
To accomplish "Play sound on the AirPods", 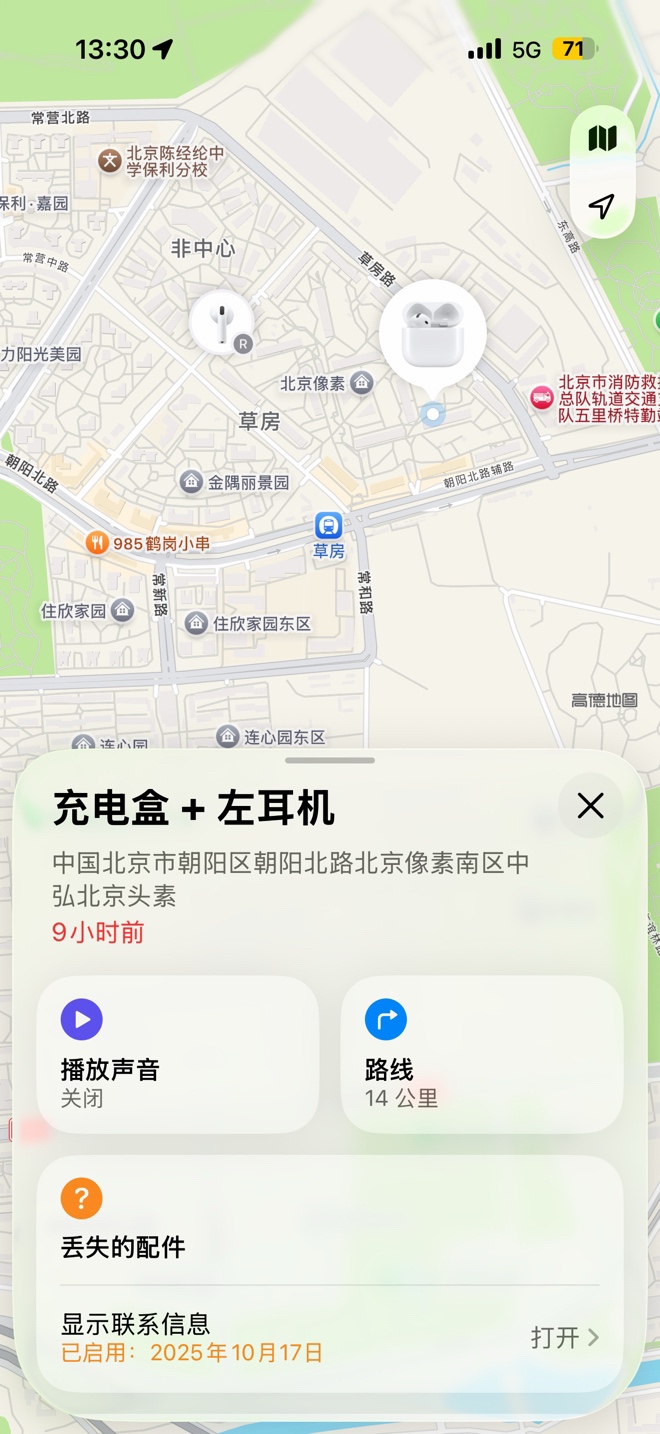I will click(x=178, y=1054).
